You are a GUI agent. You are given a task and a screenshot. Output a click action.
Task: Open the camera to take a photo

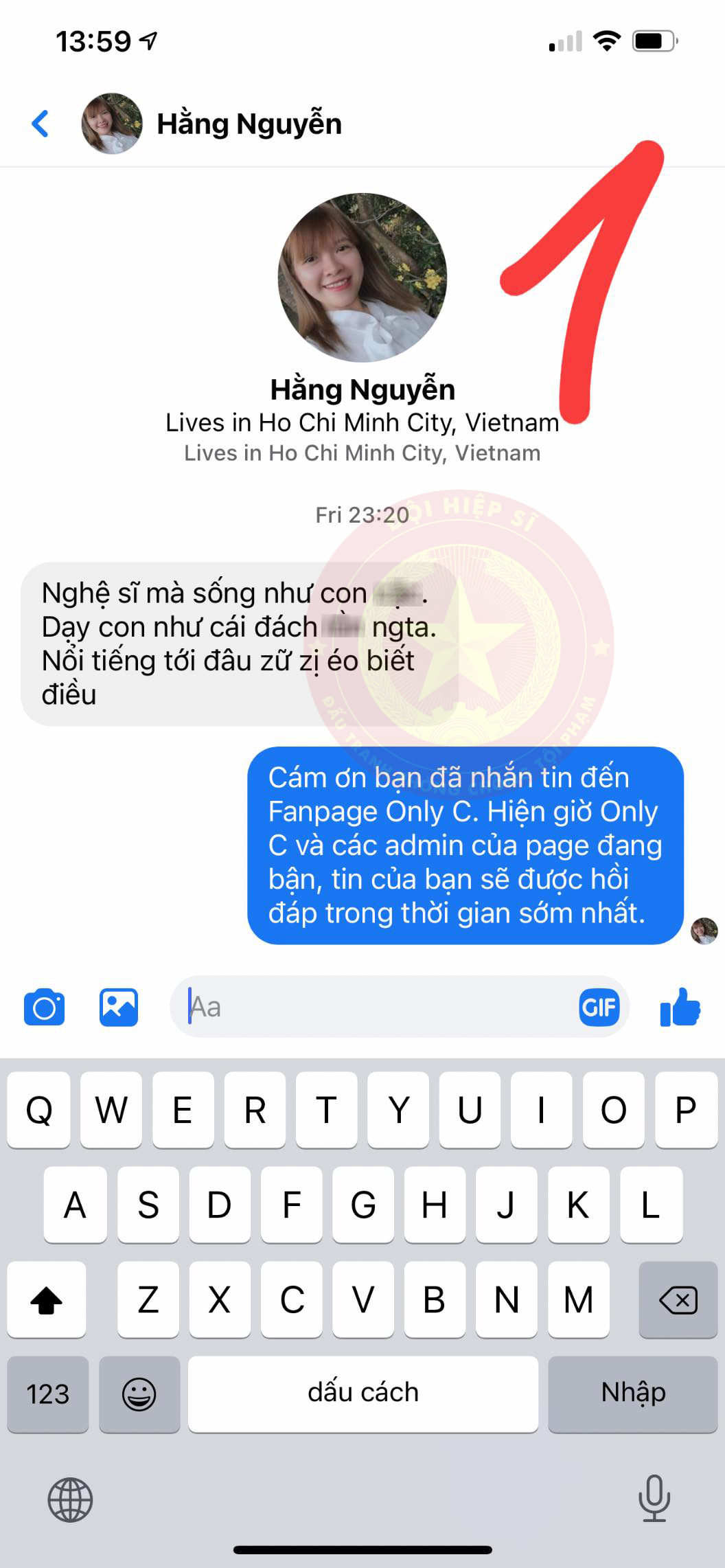tap(45, 1008)
